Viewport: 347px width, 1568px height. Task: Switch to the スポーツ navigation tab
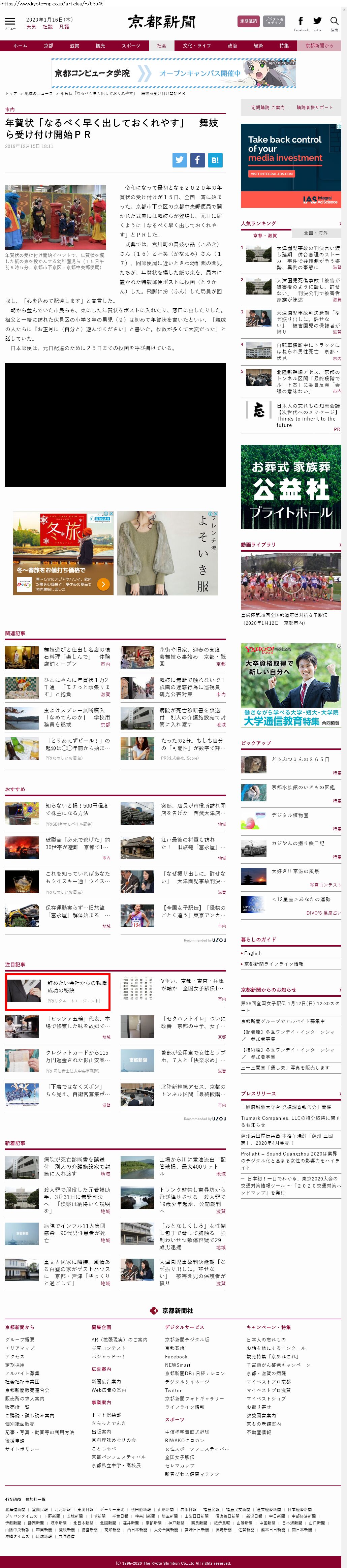[x=130, y=45]
